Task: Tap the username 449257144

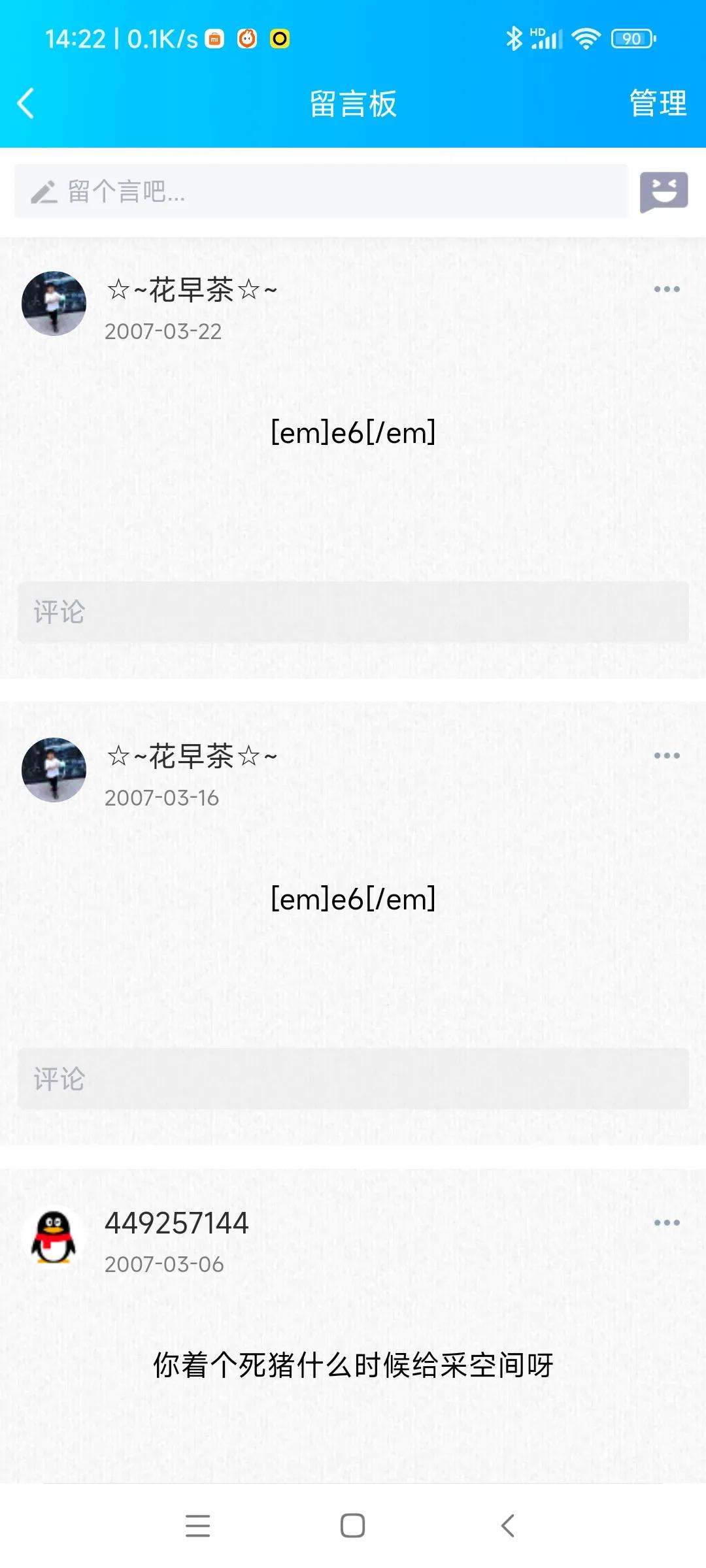Action: (176, 1224)
